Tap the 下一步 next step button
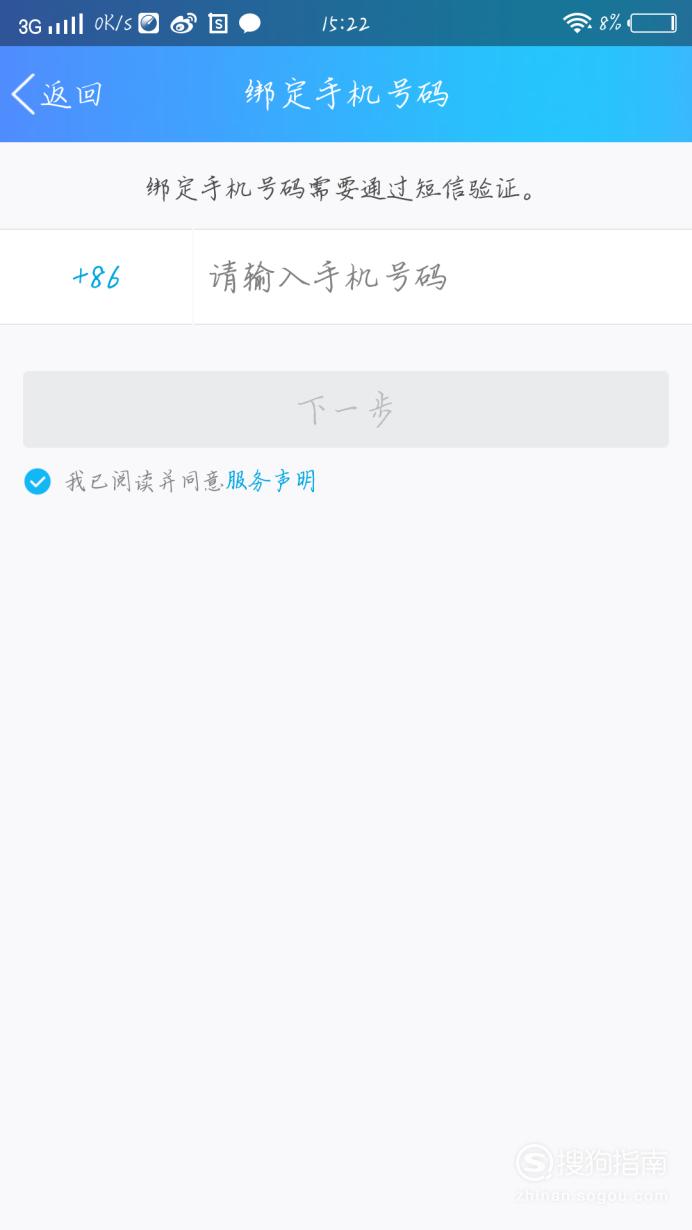Viewport: 692px width, 1230px height. 346,409
